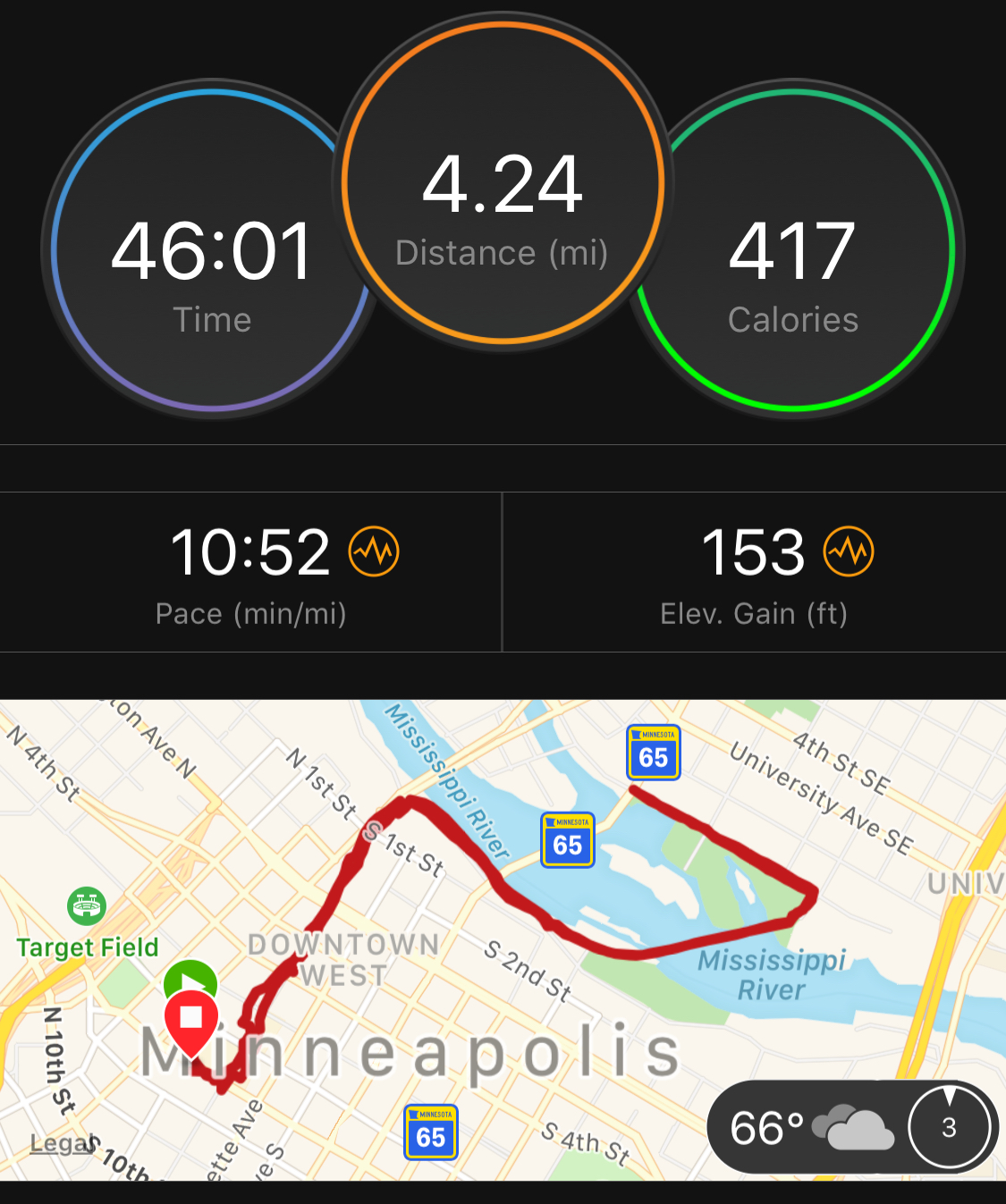Image resolution: width=1006 pixels, height=1204 pixels.
Task: Open the elevation gain chart icon
Action: pyautogui.click(x=848, y=551)
